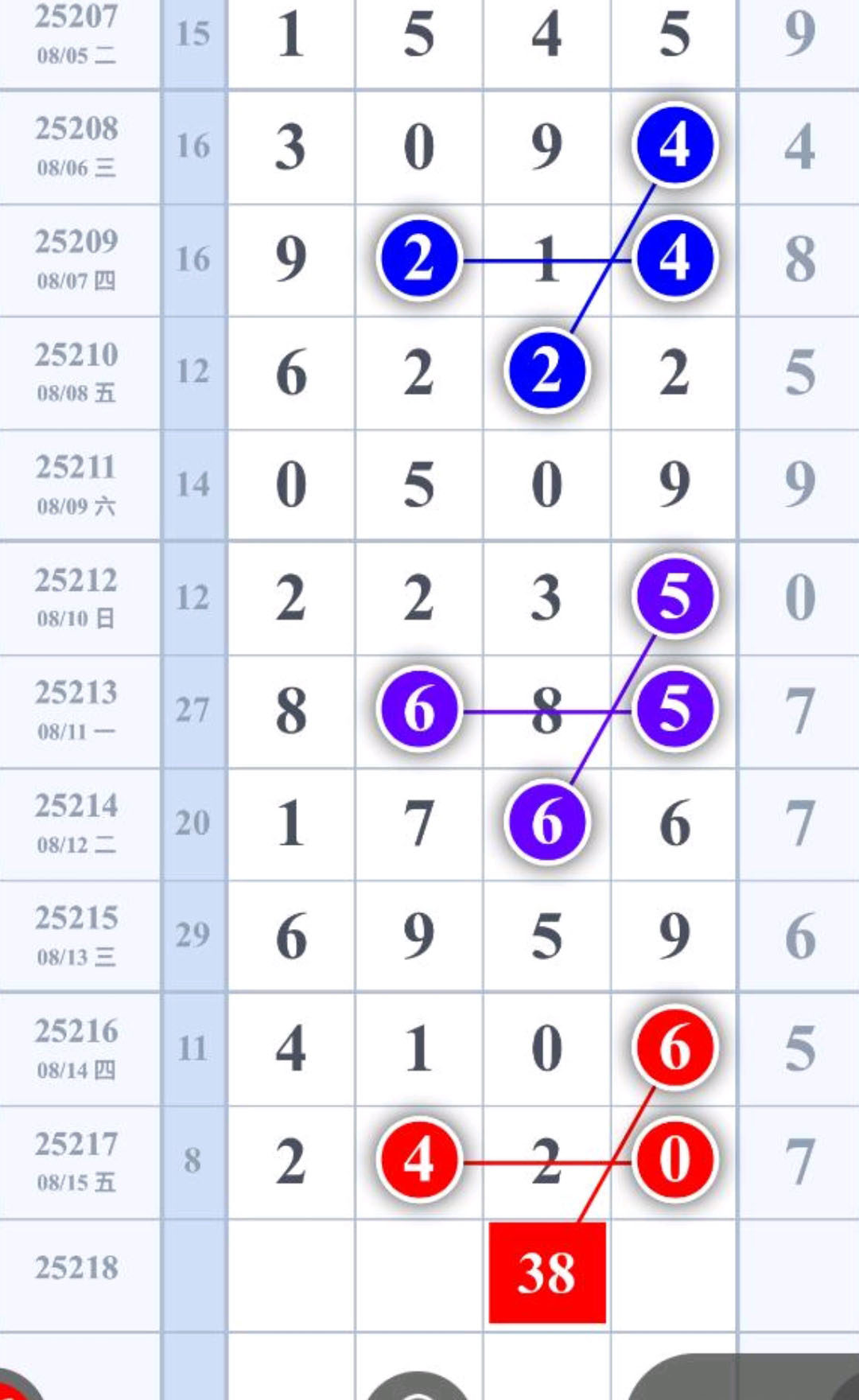Tap the red circular button at bottom-left corner
This screenshot has width=859, height=1400.
click(x=17, y=1384)
